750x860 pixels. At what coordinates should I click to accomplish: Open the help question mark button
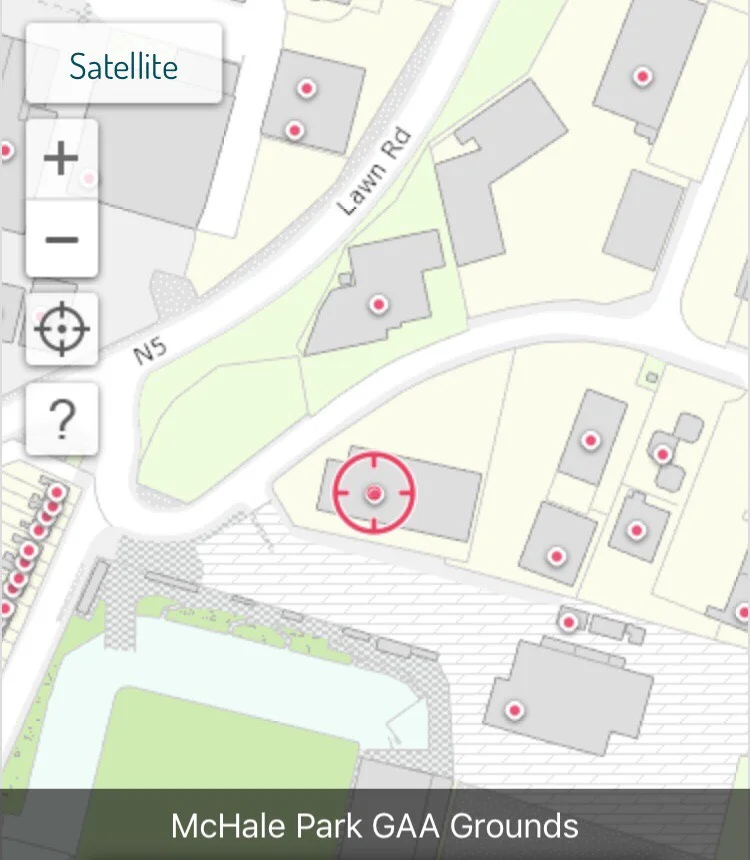[x=61, y=419]
